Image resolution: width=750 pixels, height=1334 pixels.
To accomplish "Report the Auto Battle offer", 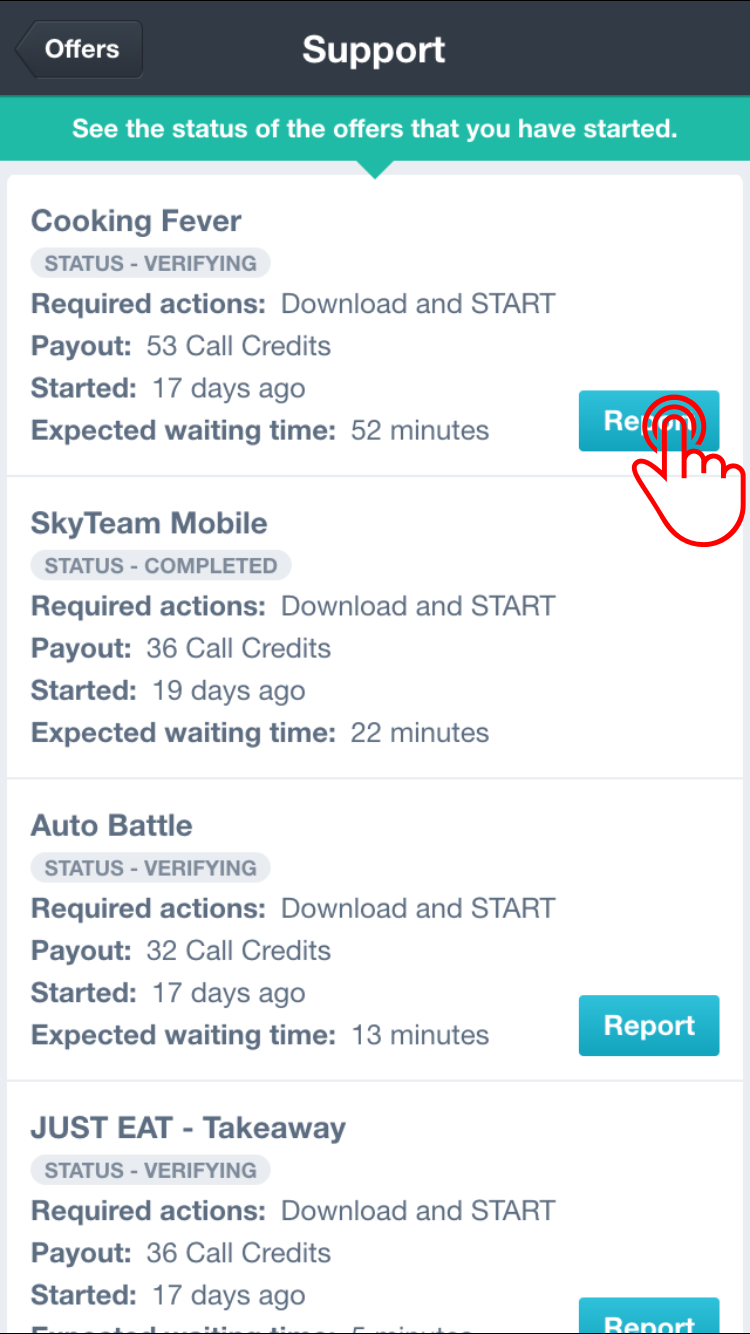I will [x=648, y=1025].
